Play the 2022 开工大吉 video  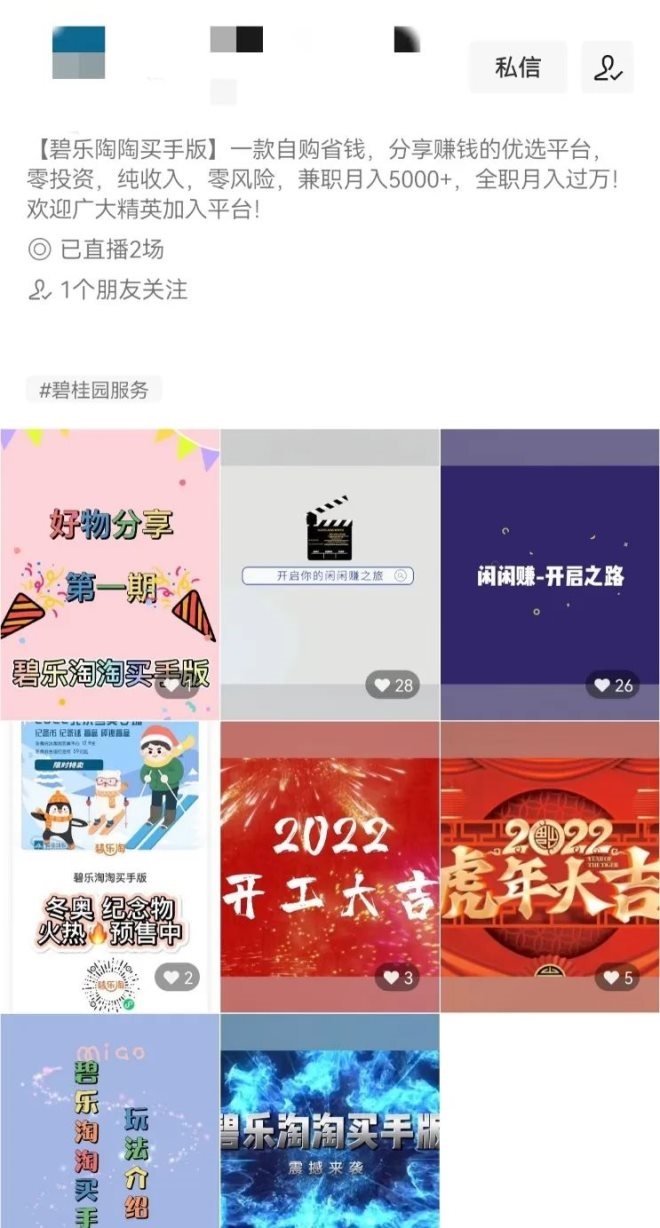coord(329,866)
